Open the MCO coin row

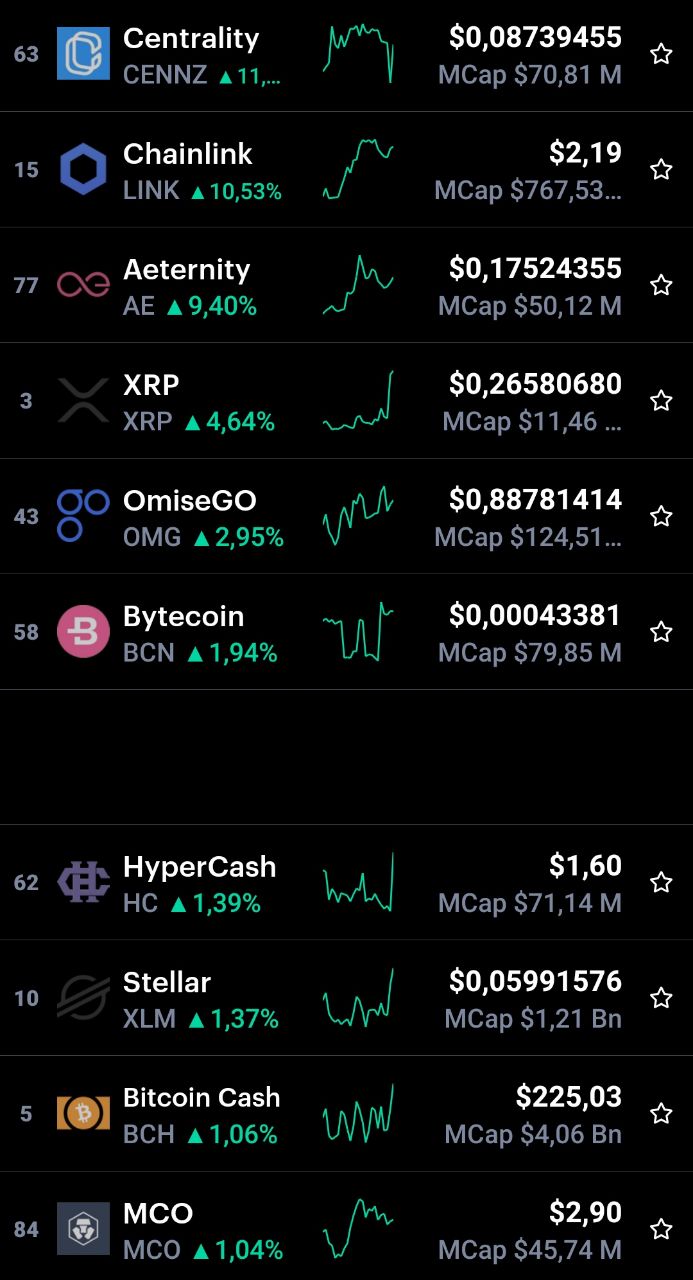(x=346, y=1226)
